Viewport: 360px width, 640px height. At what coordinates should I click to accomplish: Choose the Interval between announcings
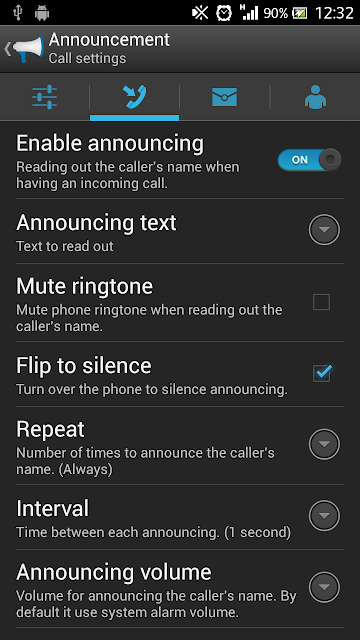(180, 518)
